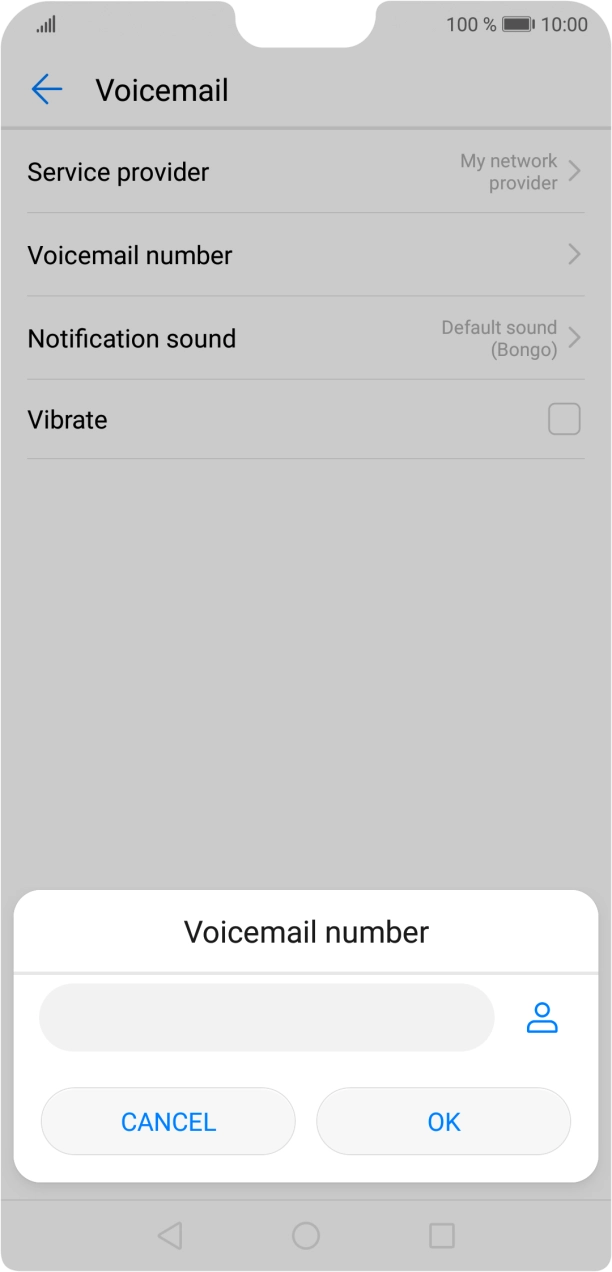This screenshot has width=612, height=1272.
Task: Cancel the voicemail number dialog
Action: [x=168, y=1122]
